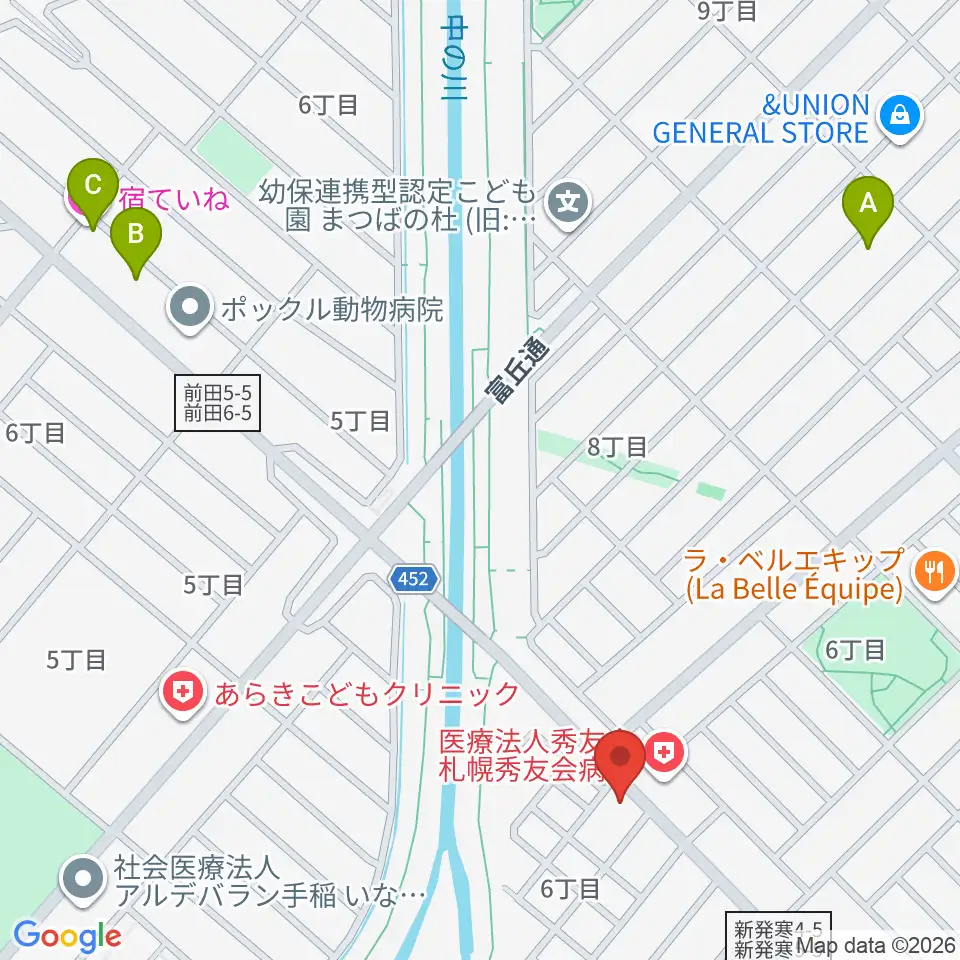This screenshot has width=960, height=960.
Task: Open まつばの杜 school marker
Action: (x=568, y=204)
